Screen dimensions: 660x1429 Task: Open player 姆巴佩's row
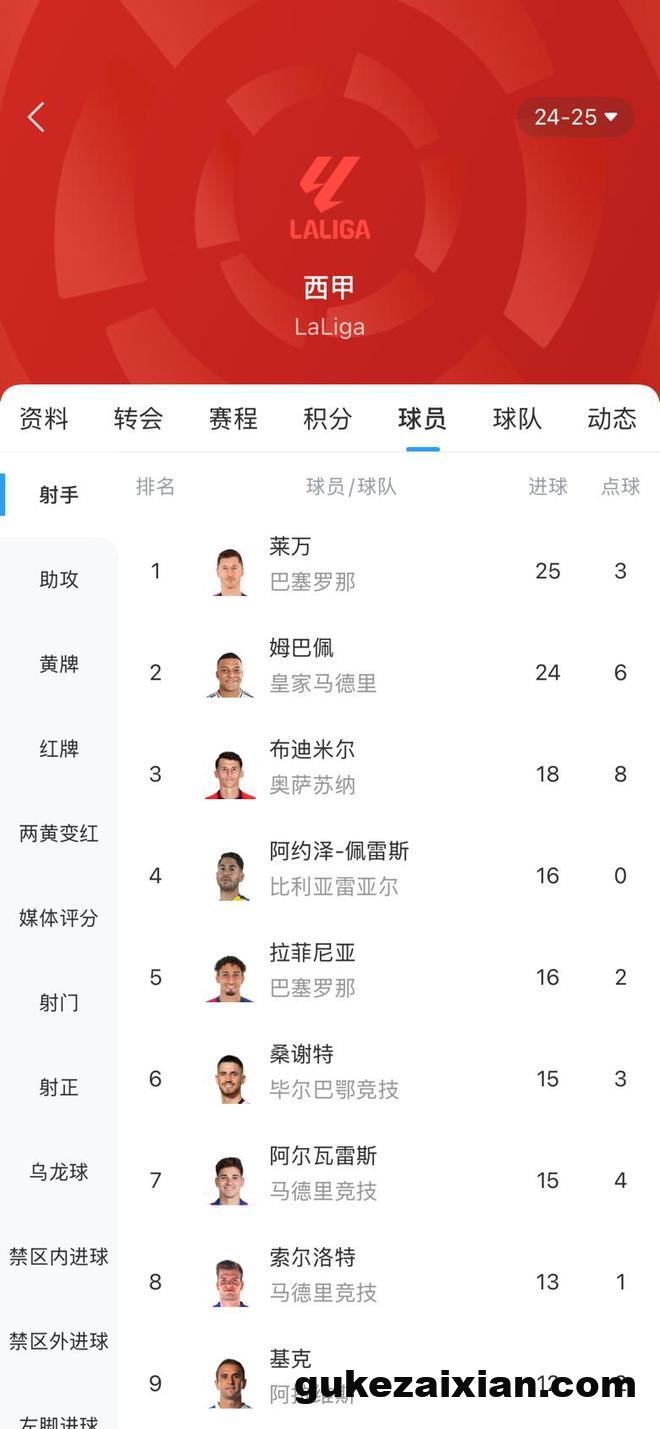[389, 673]
